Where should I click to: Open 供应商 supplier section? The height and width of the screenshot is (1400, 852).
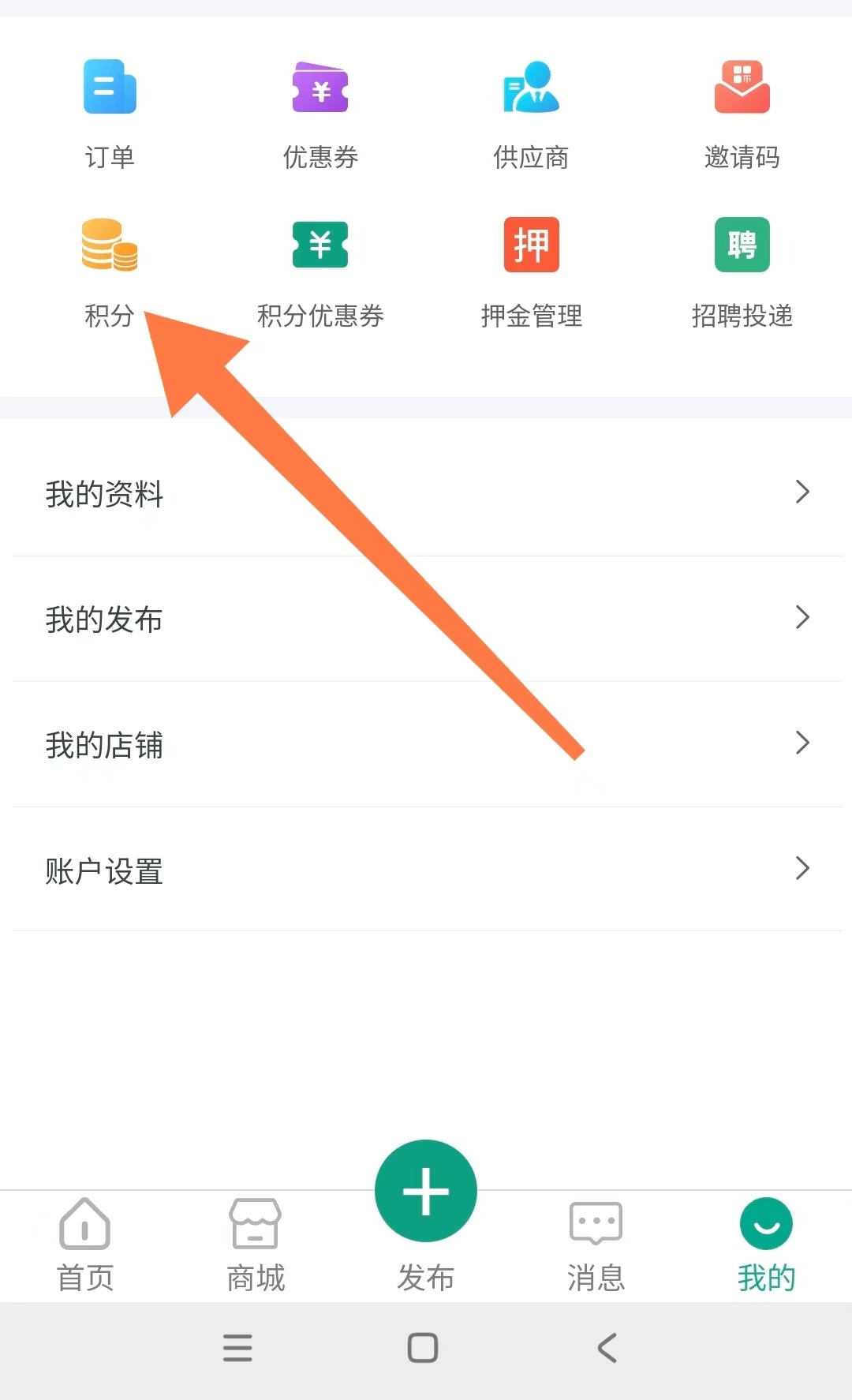pyautogui.click(x=531, y=113)
